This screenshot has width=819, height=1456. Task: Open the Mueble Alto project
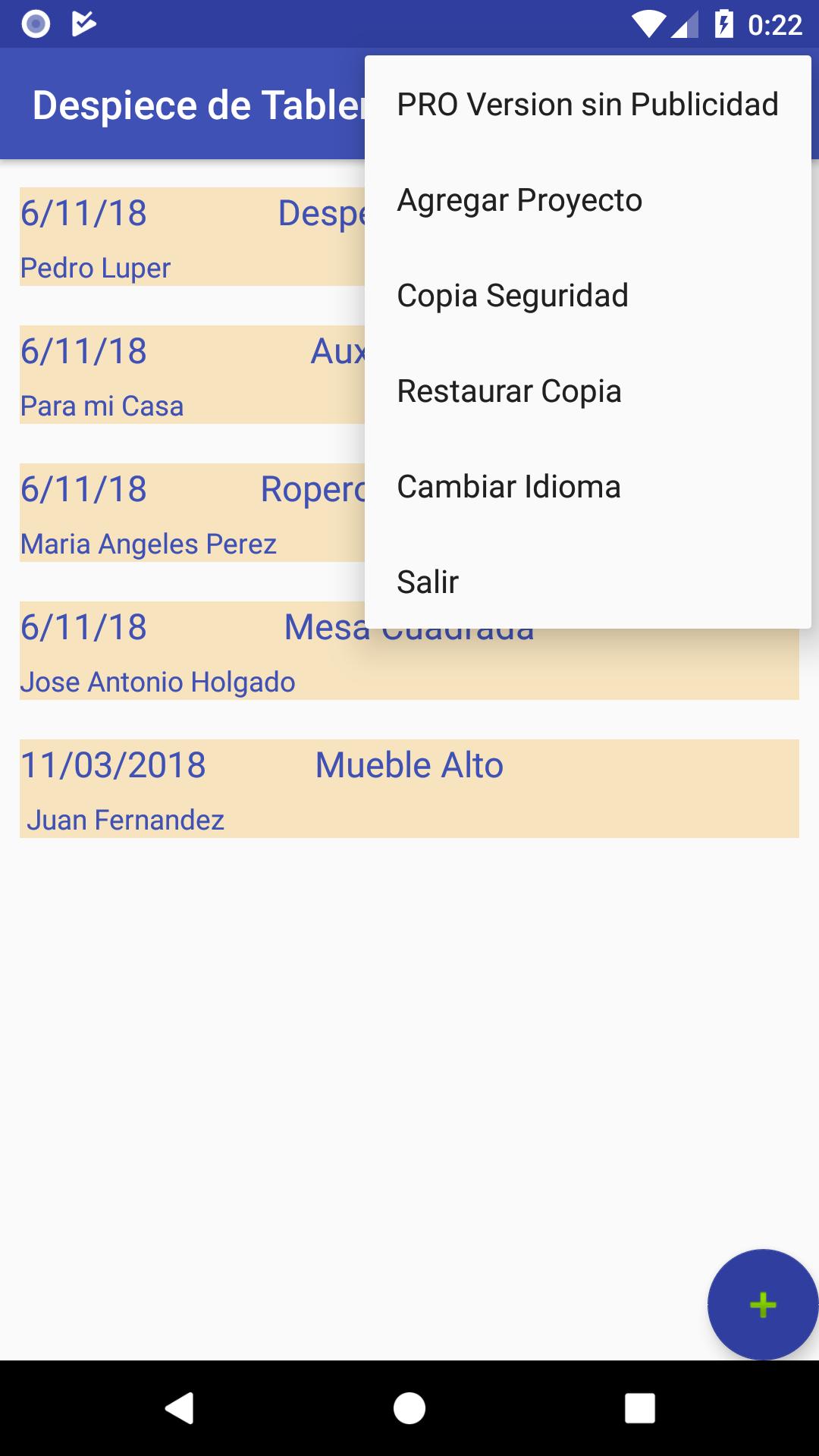coord(409,789)
